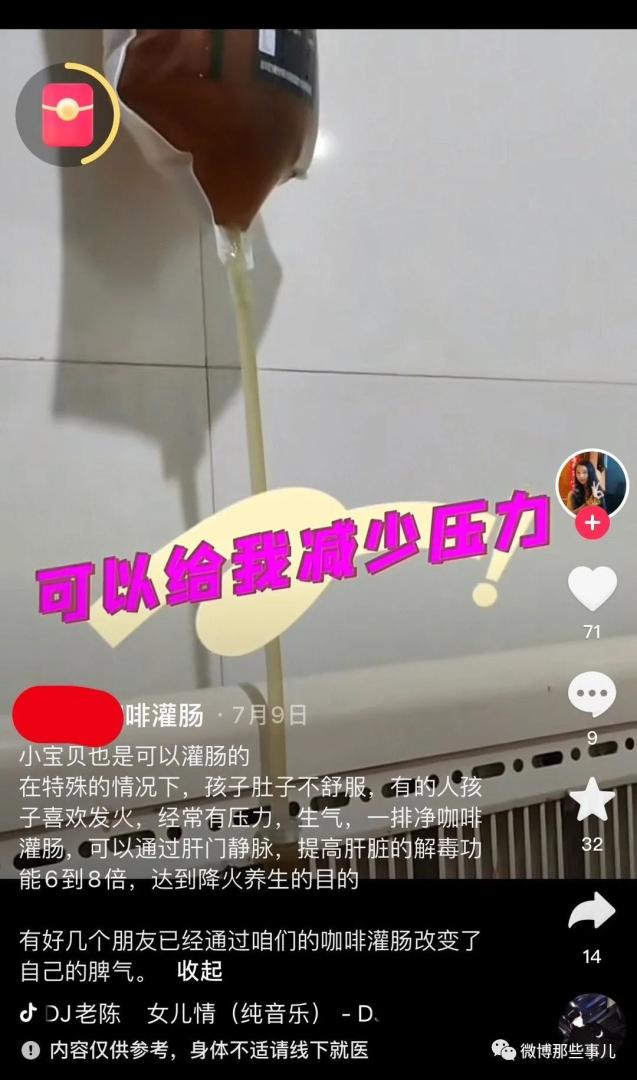The height and width of the screenshot is (1080, 637).
Task: Share this video using the arrow
Action: (x=592, y=910)
